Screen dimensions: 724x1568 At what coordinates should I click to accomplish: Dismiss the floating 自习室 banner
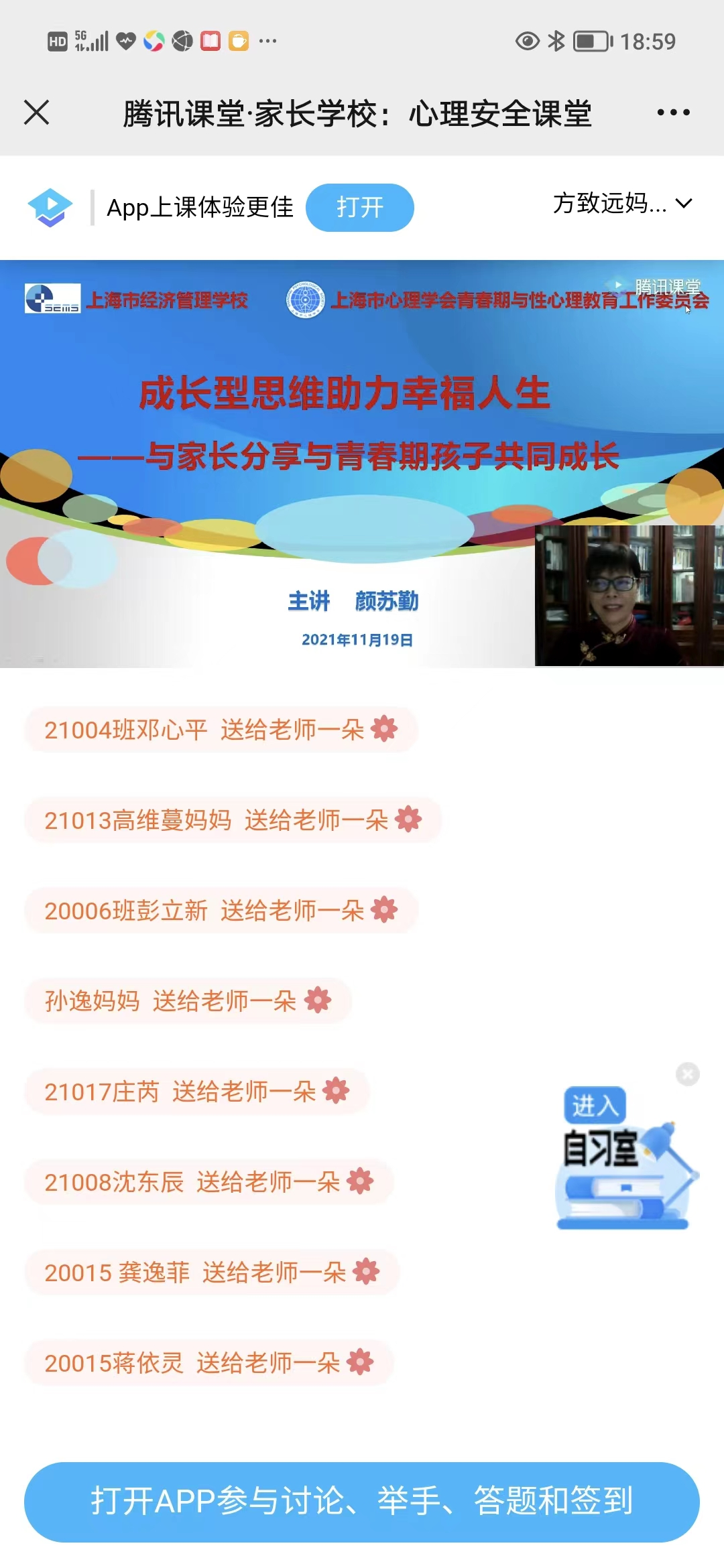pos(687,1074)
